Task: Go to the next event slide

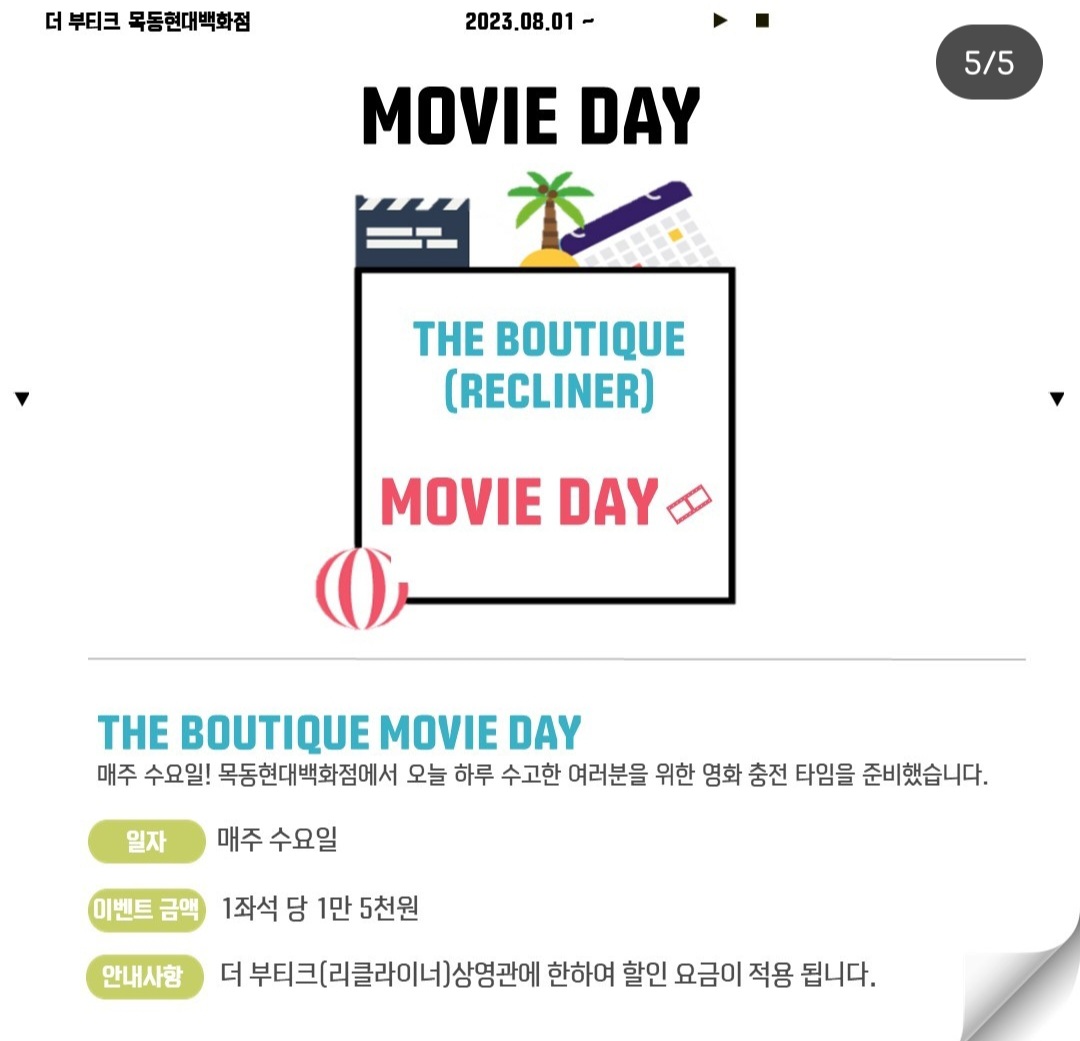Action: pyautogui.click(x=1057, y=399)
